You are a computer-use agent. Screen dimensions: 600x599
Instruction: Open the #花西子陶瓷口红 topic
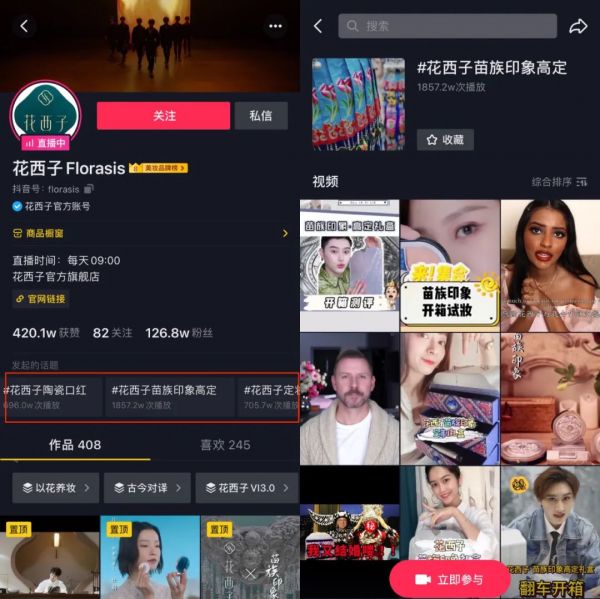coord(53,396)
